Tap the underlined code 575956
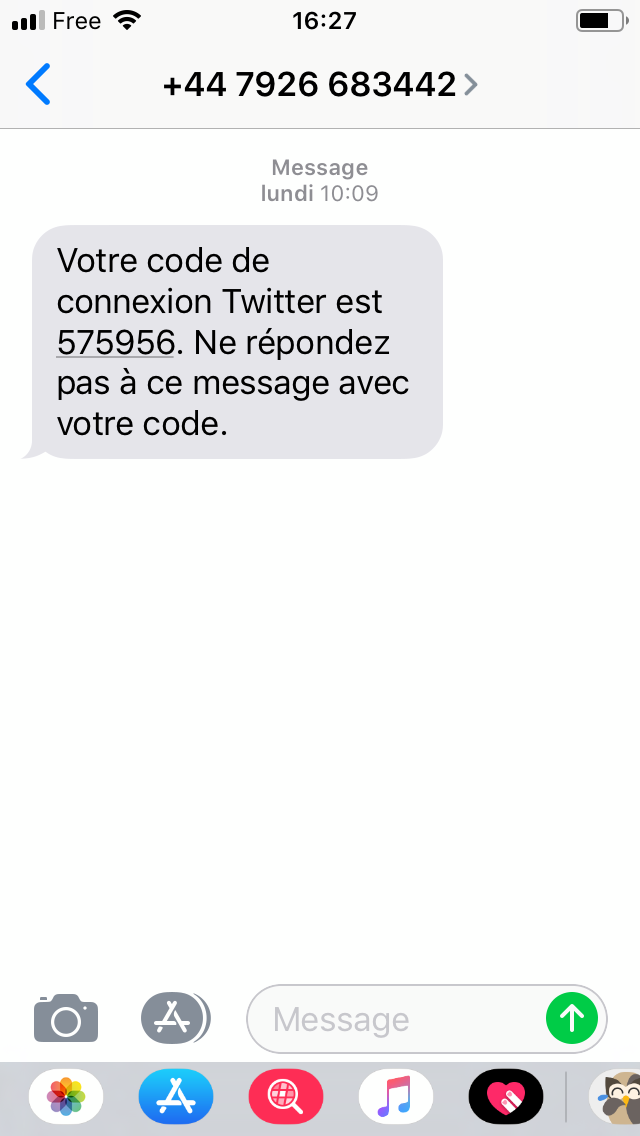 click(x=116, y=343)
